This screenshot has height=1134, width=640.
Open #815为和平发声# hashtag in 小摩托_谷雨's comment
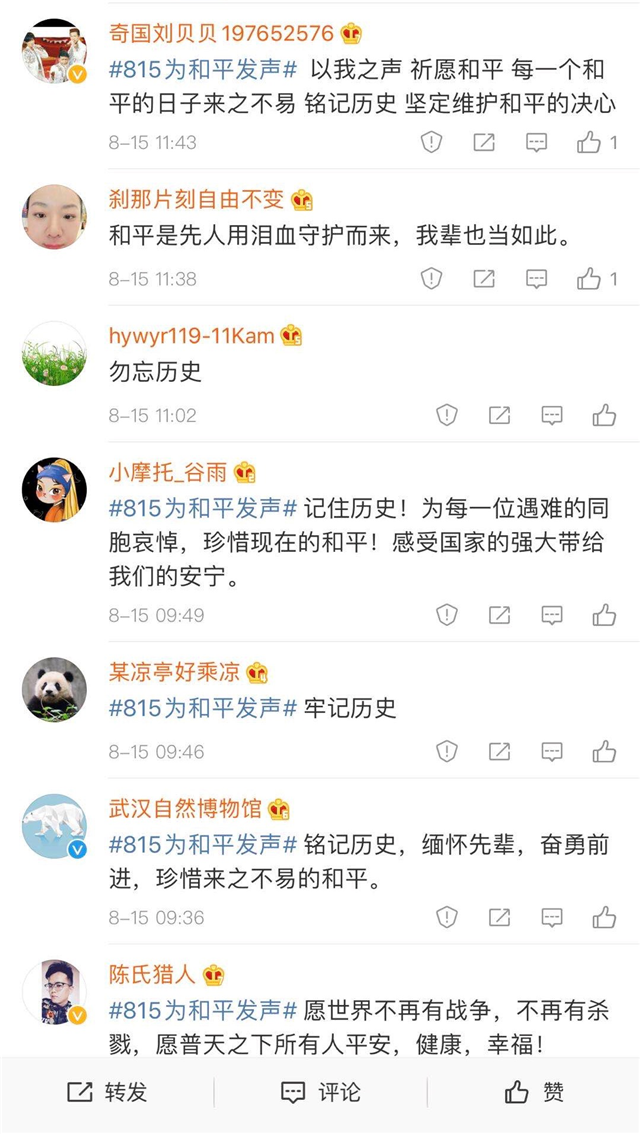pos(203,507)
